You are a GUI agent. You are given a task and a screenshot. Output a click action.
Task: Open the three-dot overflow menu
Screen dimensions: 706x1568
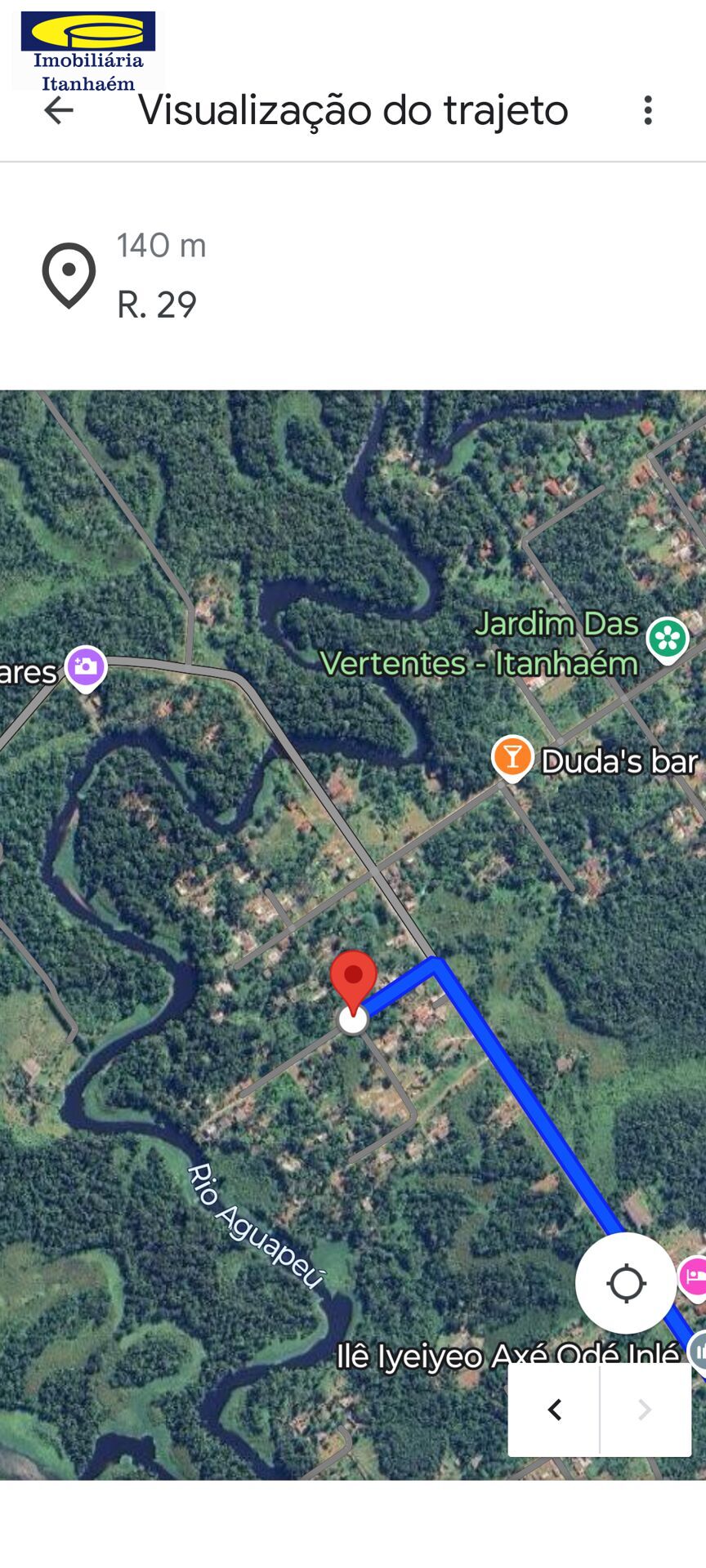click(648, 110)
